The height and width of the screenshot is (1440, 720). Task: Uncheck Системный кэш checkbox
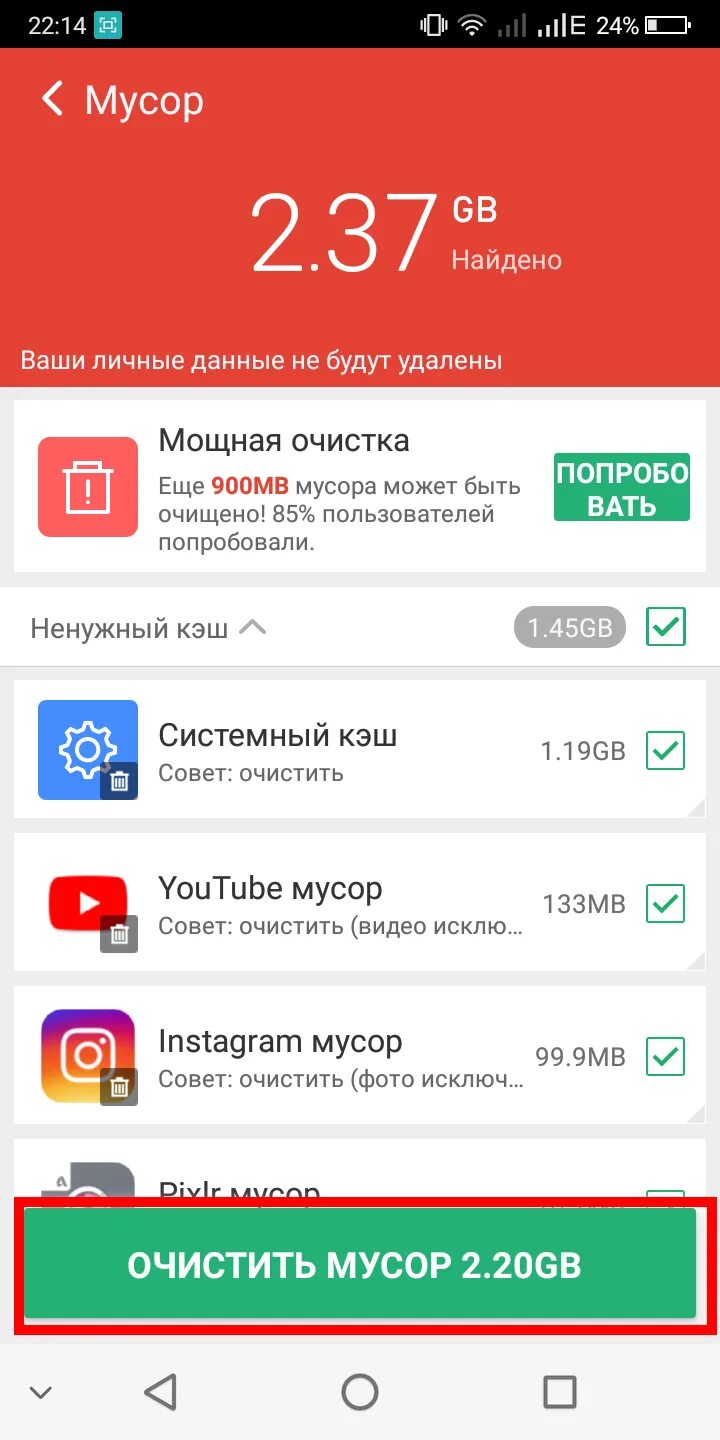click(x=665, y=750)
